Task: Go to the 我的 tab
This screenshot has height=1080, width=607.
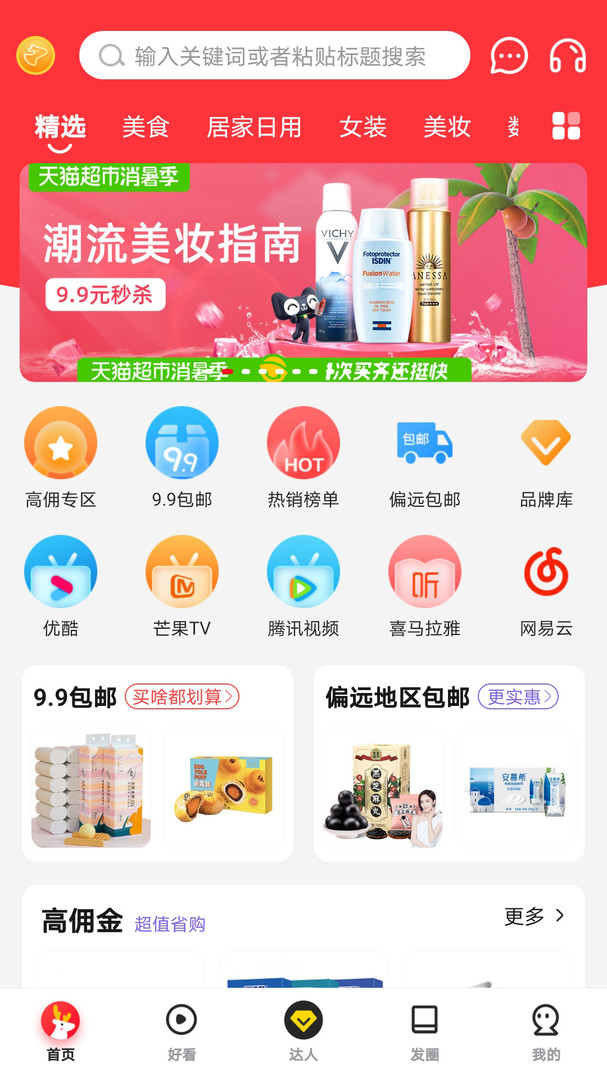Action: [546, 1032]
